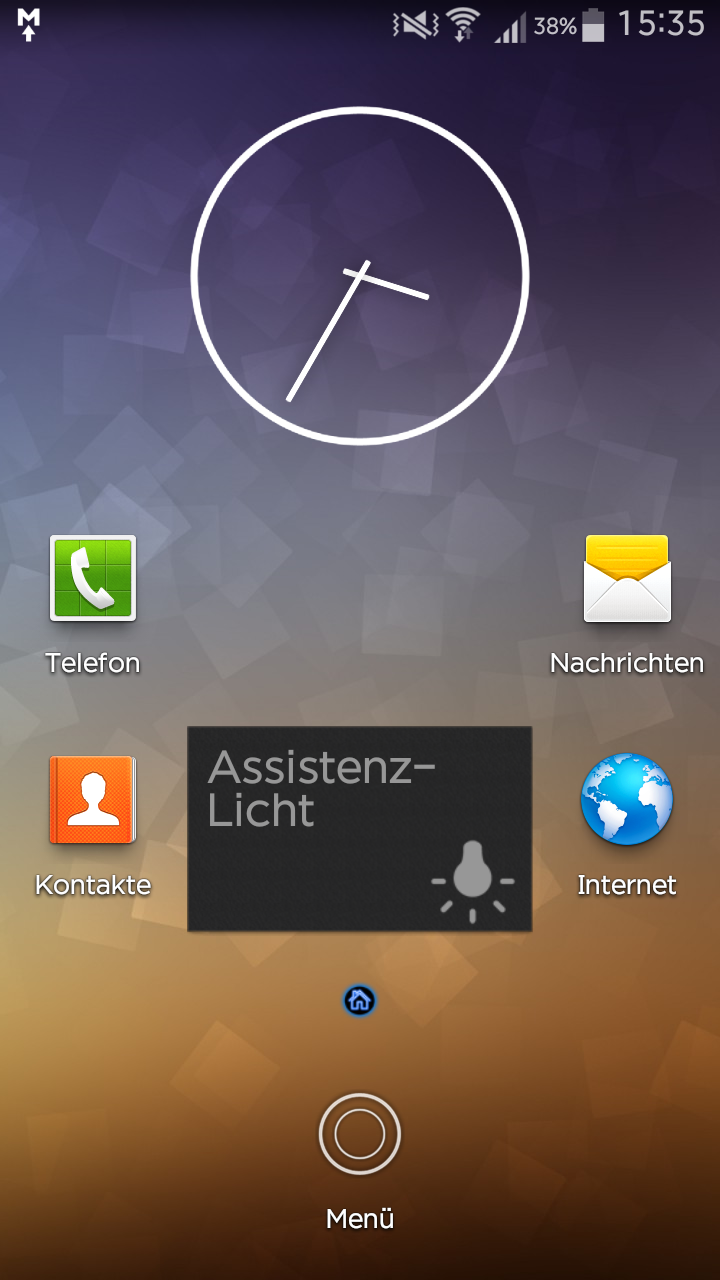Tap the home page indicator
Viewport: 720px width, 1280px height.
(360, 1000)
